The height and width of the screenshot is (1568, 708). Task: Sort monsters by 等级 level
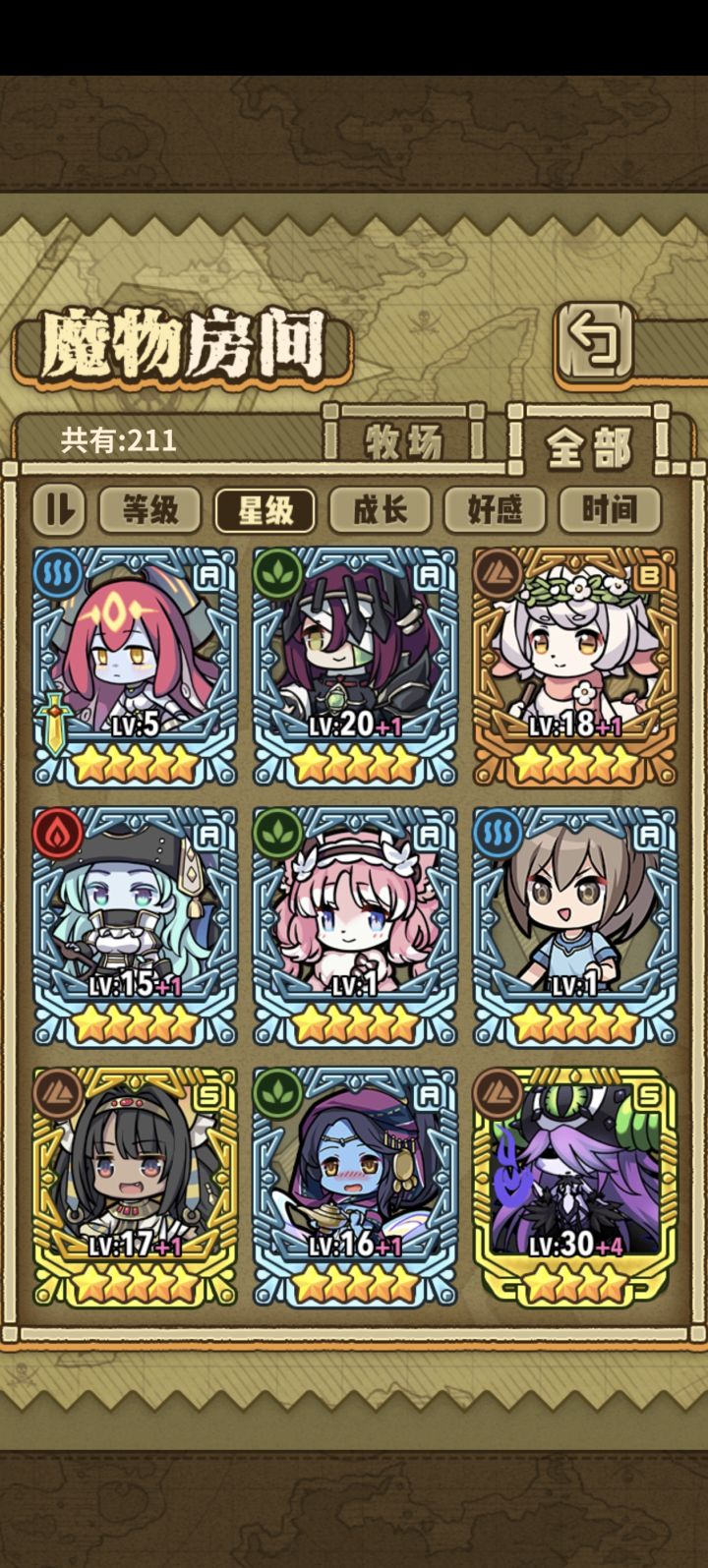coord(148,508)
